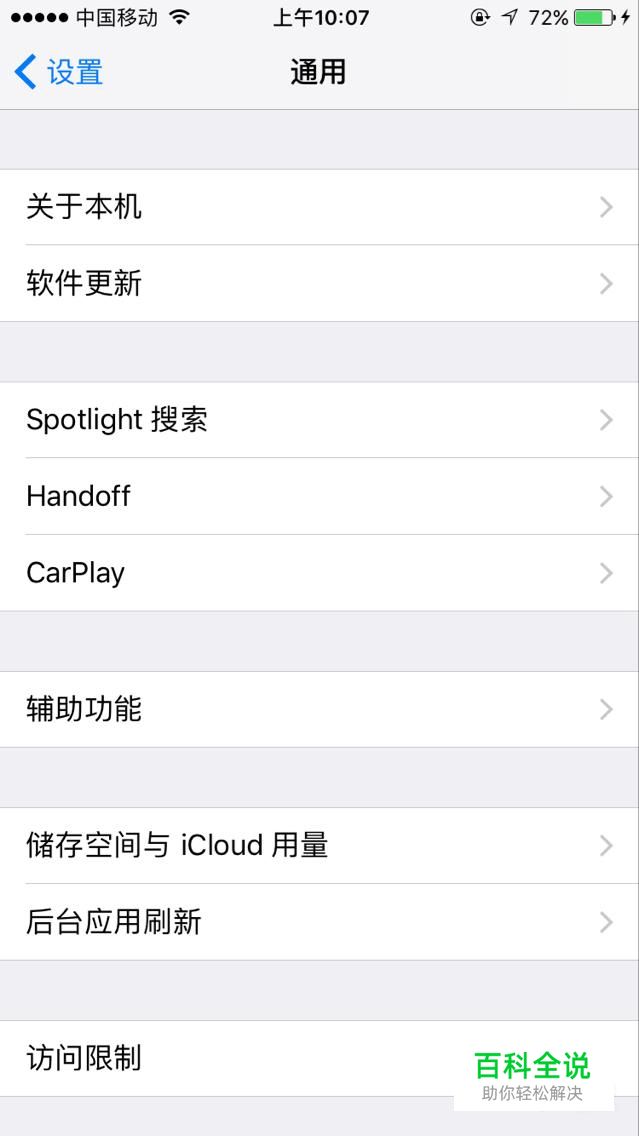Open Spotlight 搜索 settings
This screenshot has height=1136, width=639.
pos(319,420)
